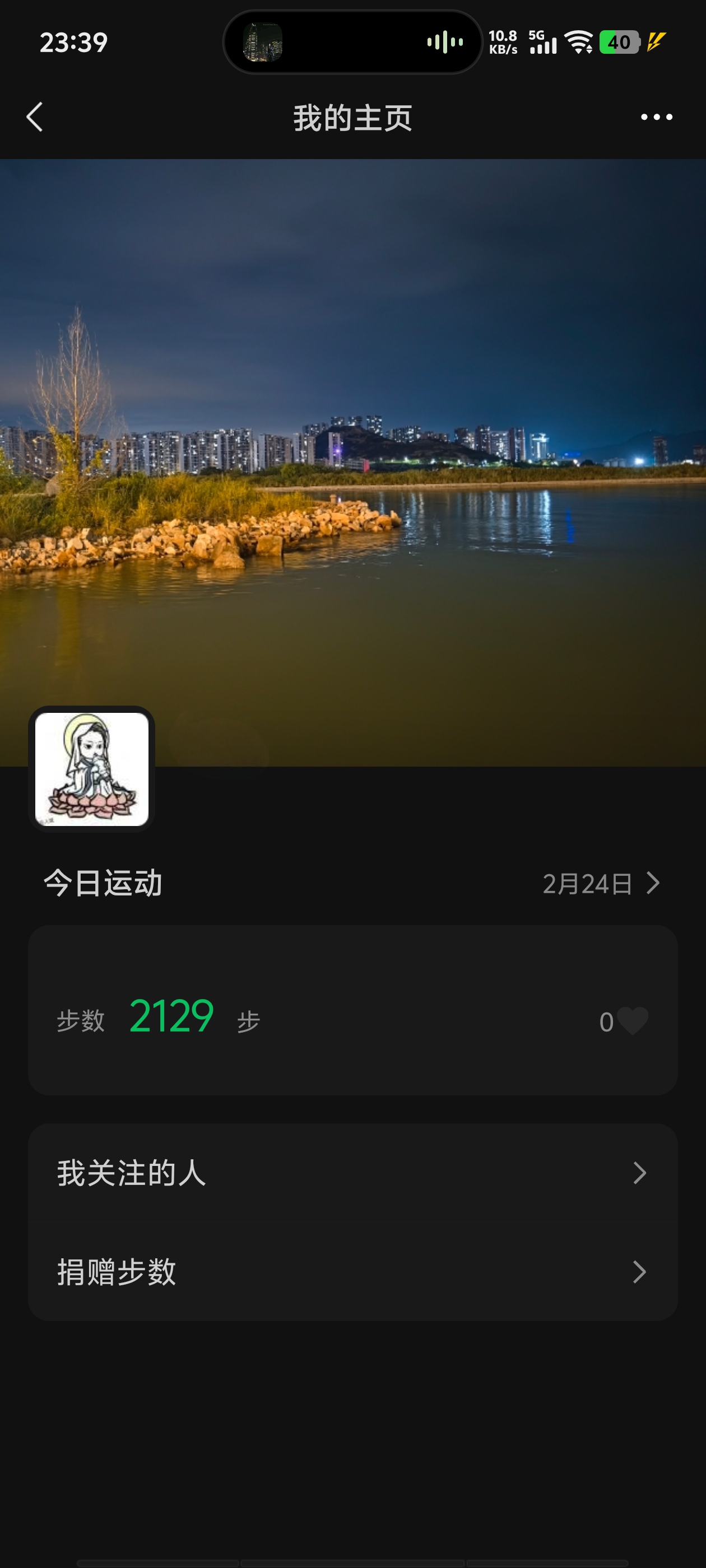Open 捐赠步数 page
This screenshot has height=1568, width=706.
352,1272
